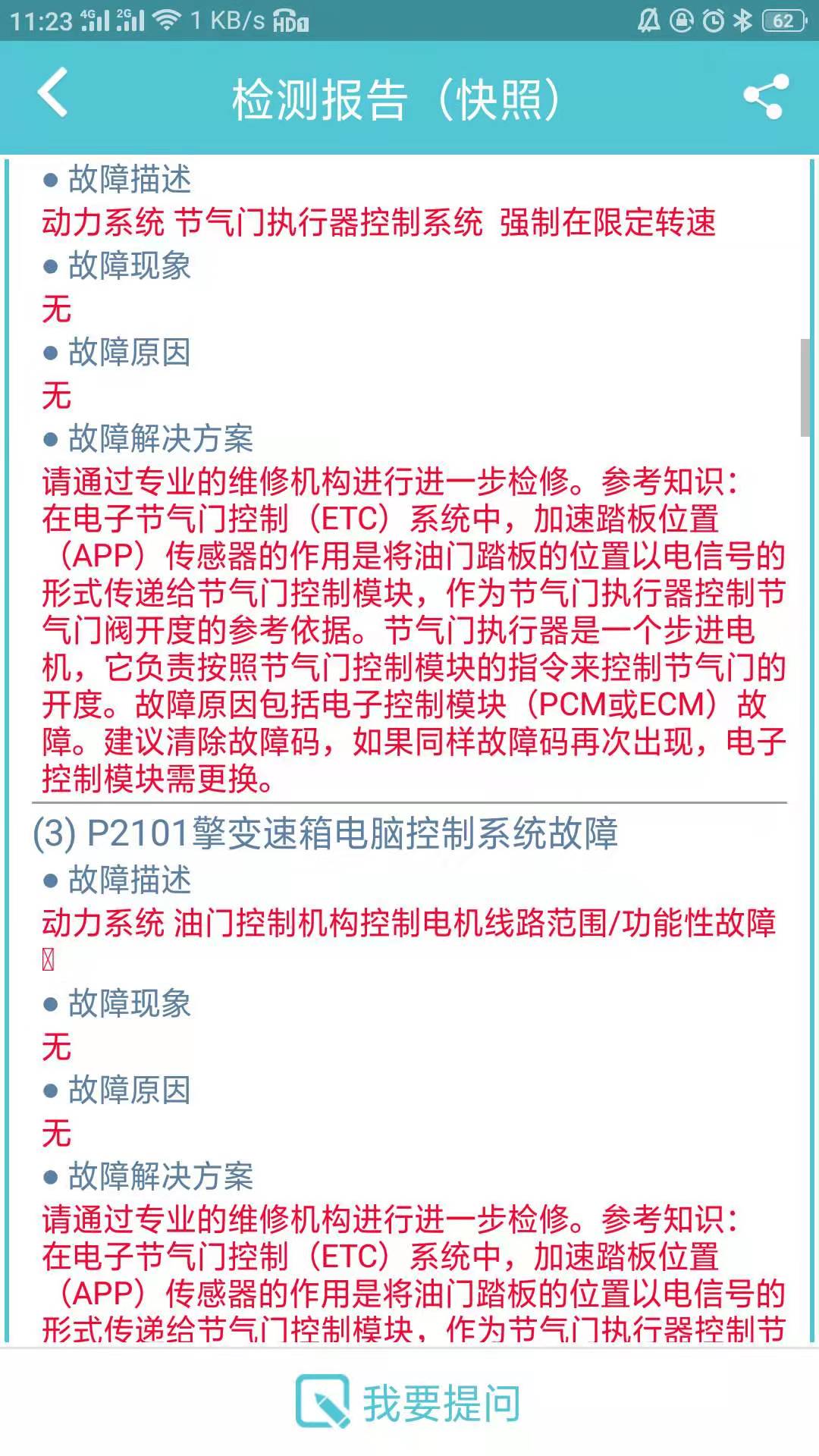Share the detection report
The width and height of the screenshot is (819, 1456).
click(766, 97)
